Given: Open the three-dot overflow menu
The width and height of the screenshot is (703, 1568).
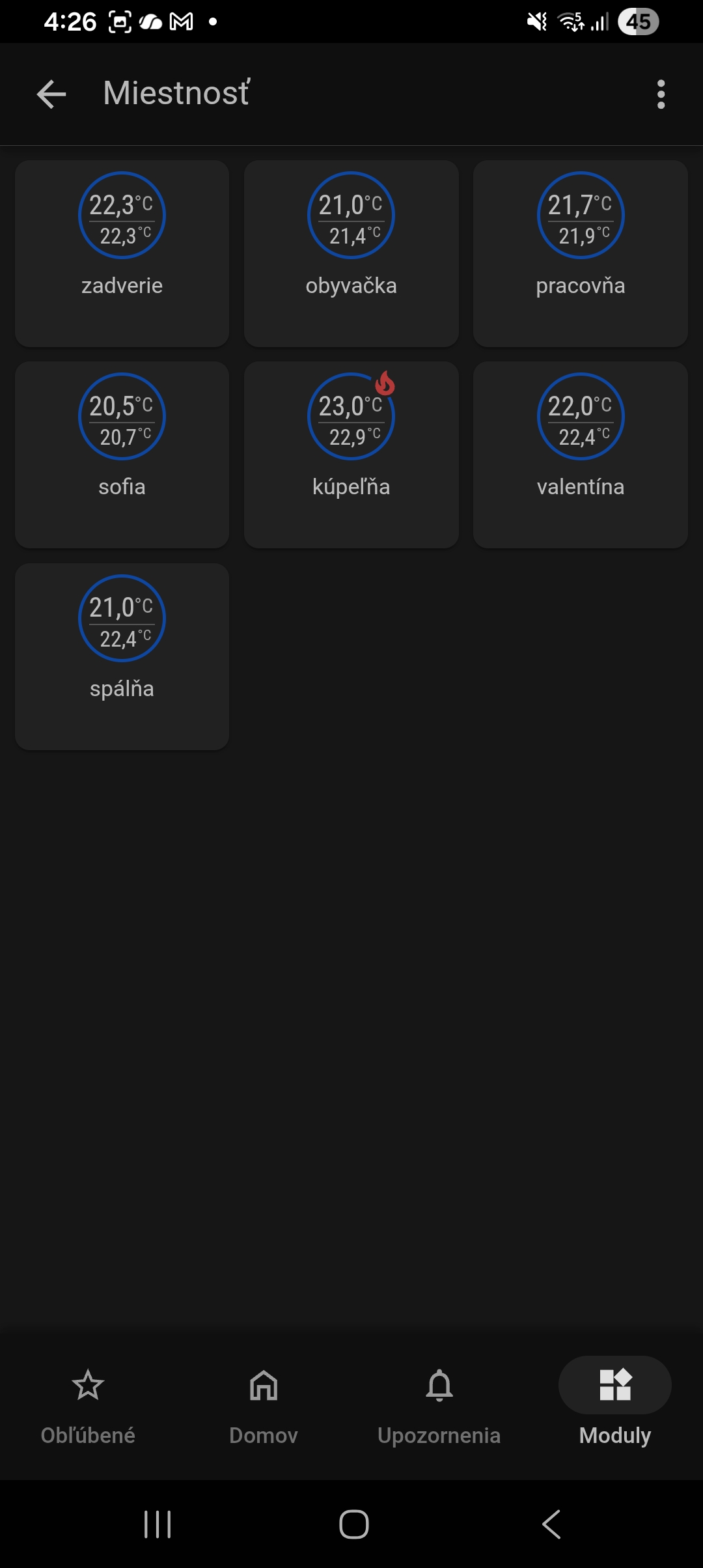Looking at the screenshot, I should 661,94.
